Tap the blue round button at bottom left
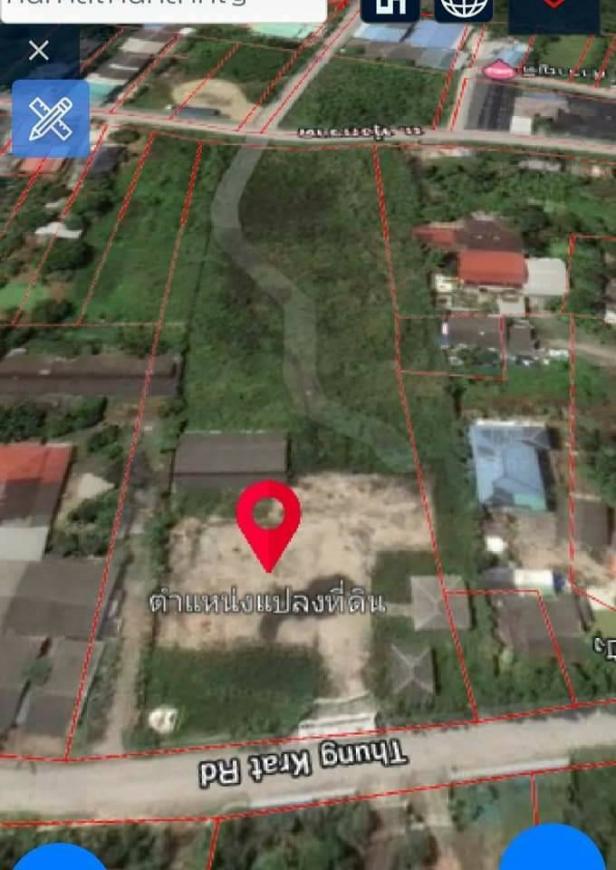616x870 pixels. (60, 858)
